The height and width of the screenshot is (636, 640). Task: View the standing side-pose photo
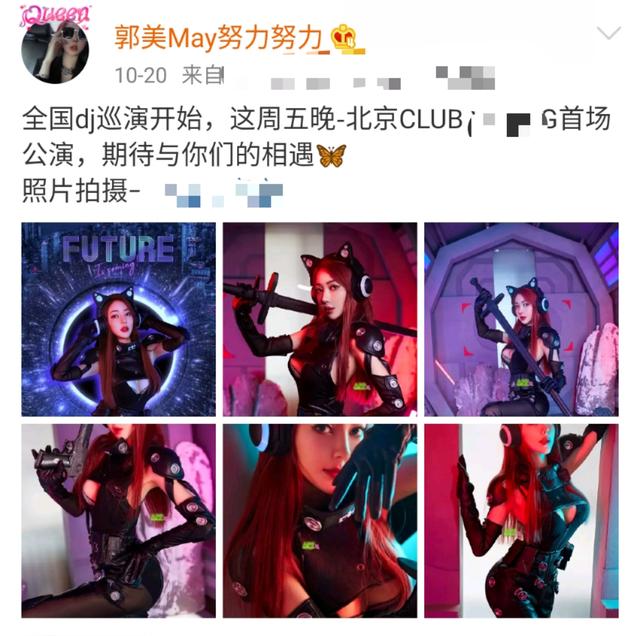pos(521,520)
